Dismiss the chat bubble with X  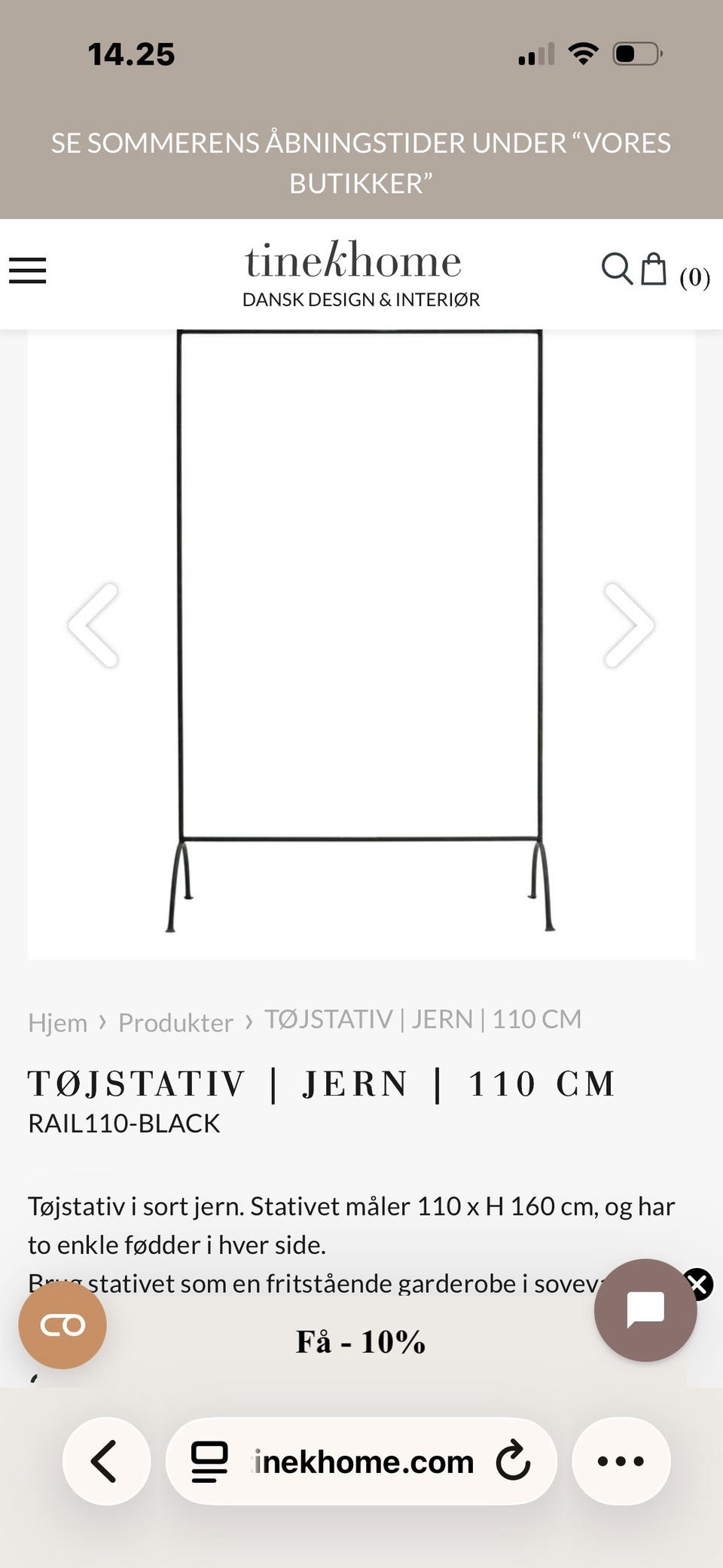point(698,1285)
